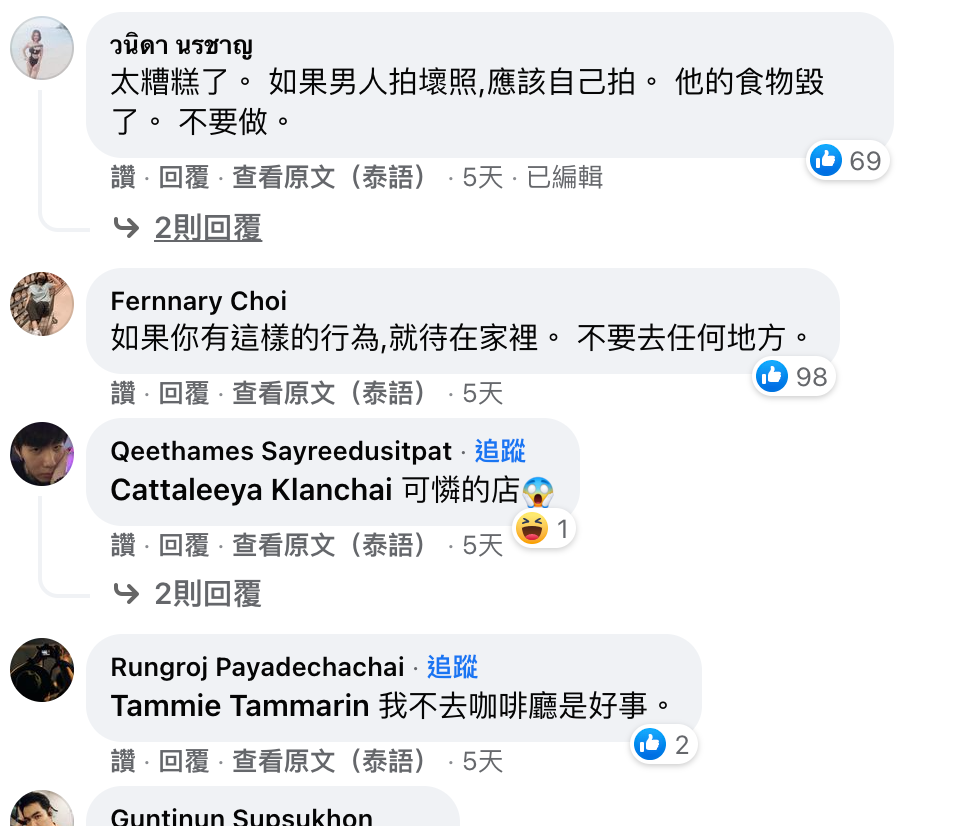This screenshot has height=826, width=960.
Task: Reply to Fernnary Choi's comment
Action: pyautogui.click(x=184, y=394)
